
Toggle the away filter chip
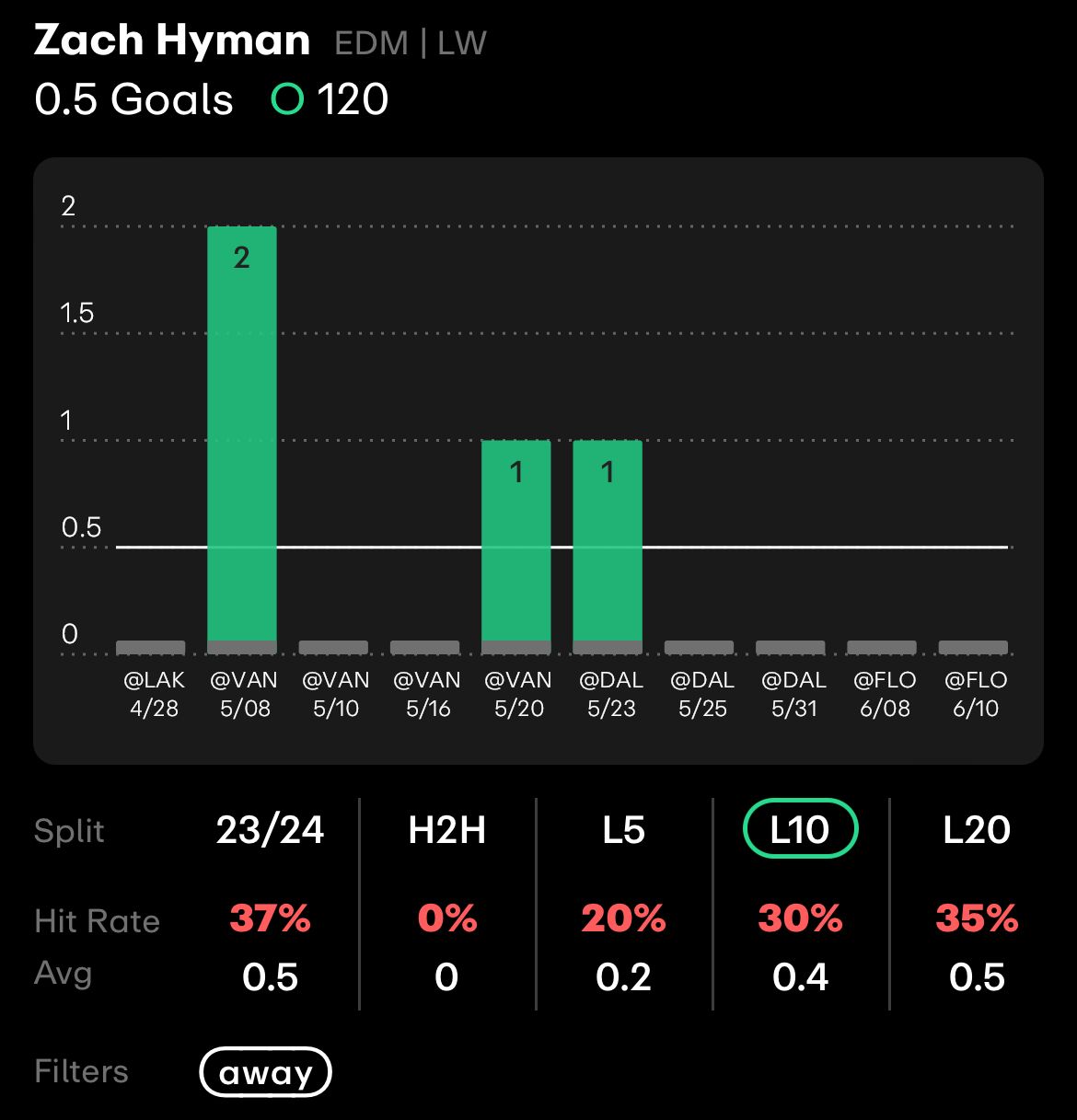click(265, 1072)
